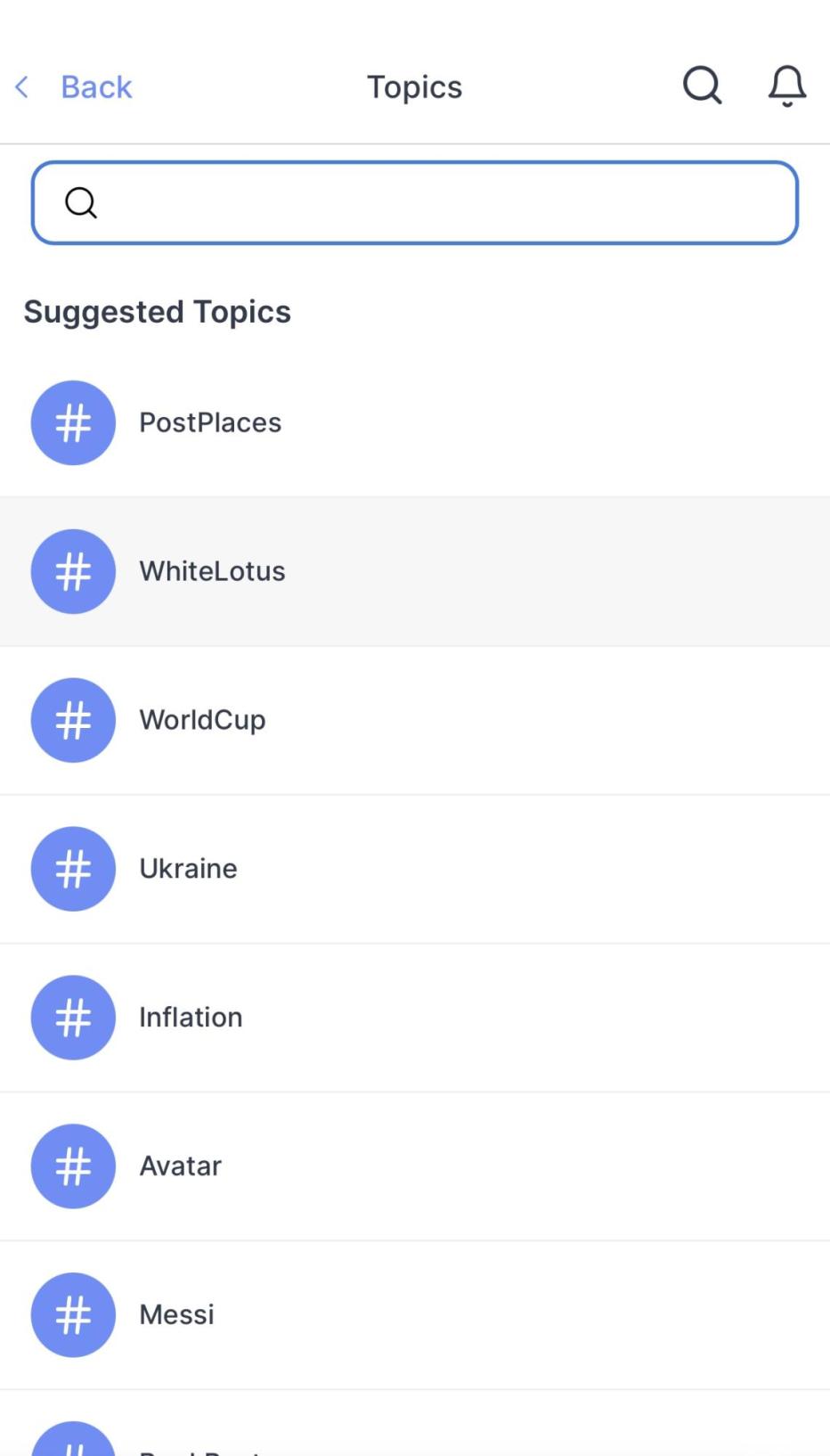Select the WhiteLotus topic
Screen dimensions: 830x1456
[x=415, y=571]
